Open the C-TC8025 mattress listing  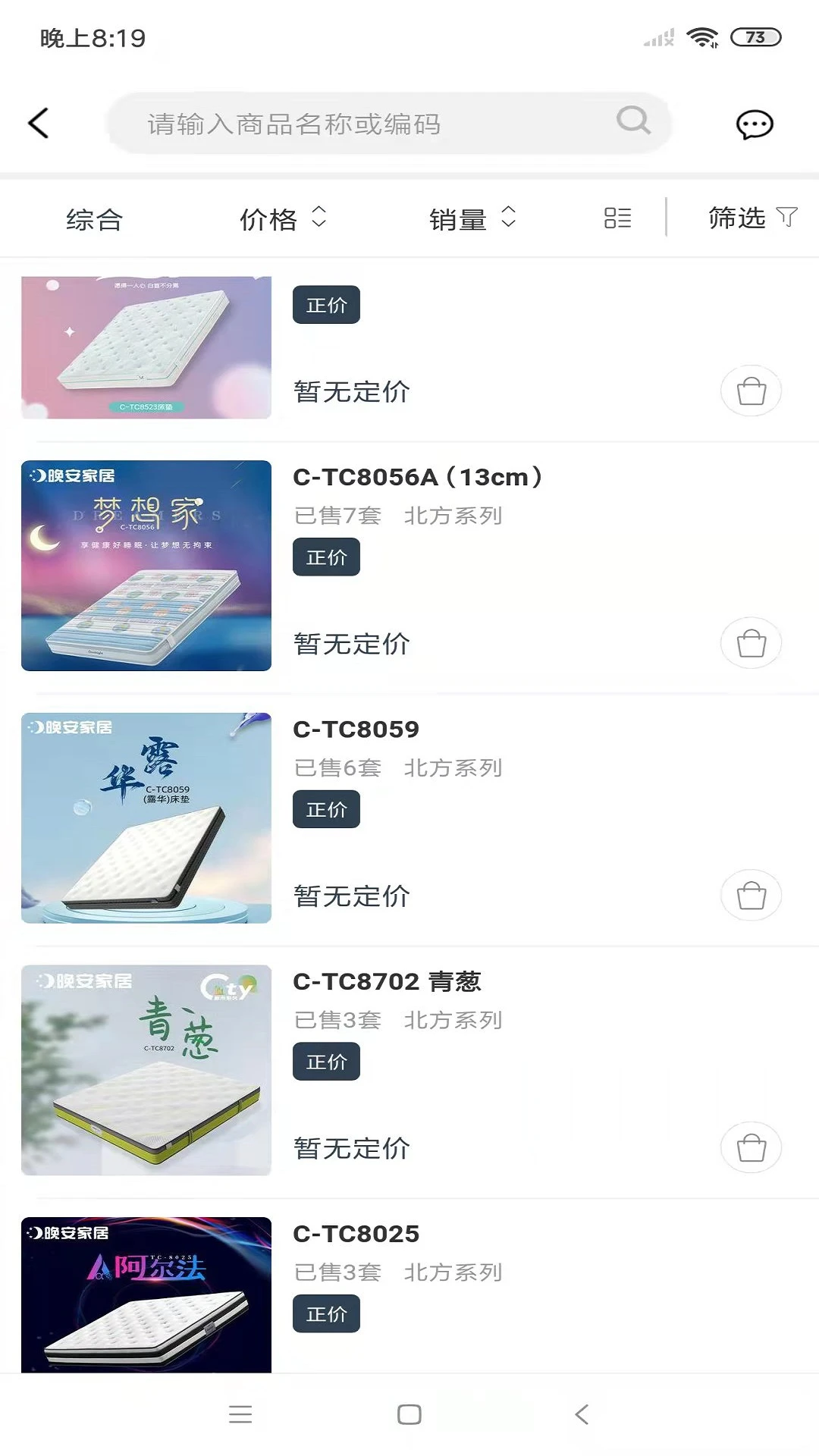pyautogui.click(x=356, y=1234)
